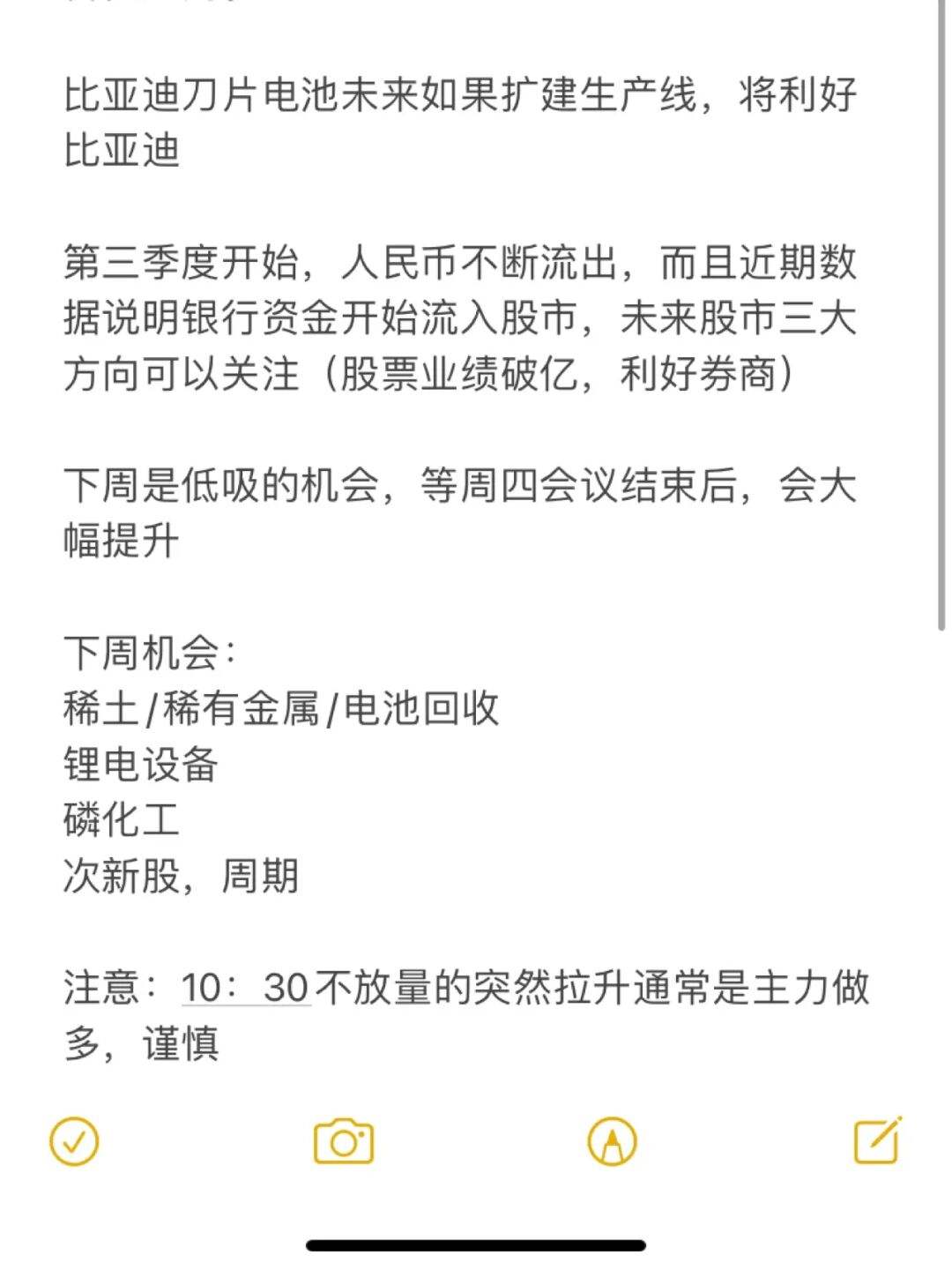Screen dimensions: 952x1270
Task: Tap the closing word "谨慎"
Action: 190,1045
